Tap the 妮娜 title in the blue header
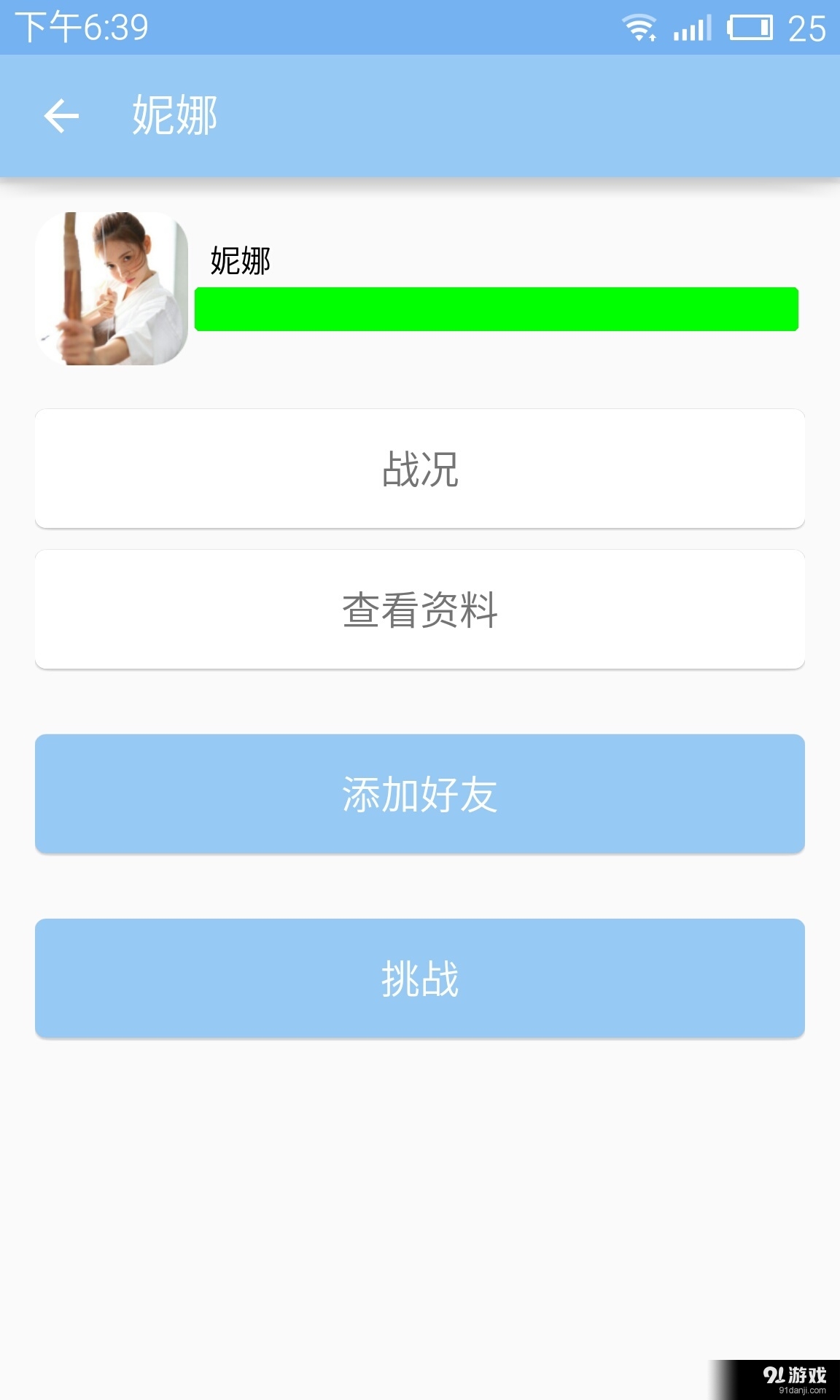The width and height of the screenshot is (840, 1400). pyautogui.click(x=174, y=114)
